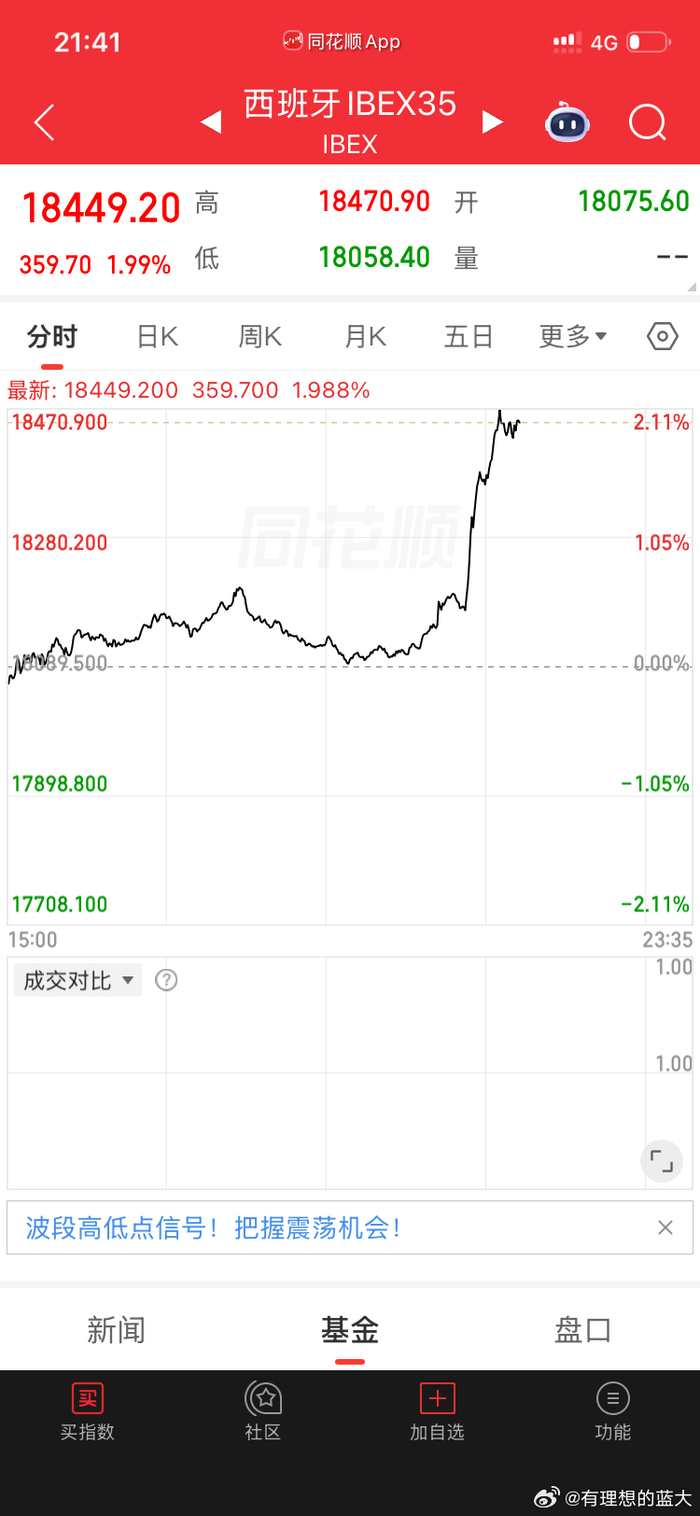
Task: Open chart settings hexagon icon
Action: click(662, 337)
